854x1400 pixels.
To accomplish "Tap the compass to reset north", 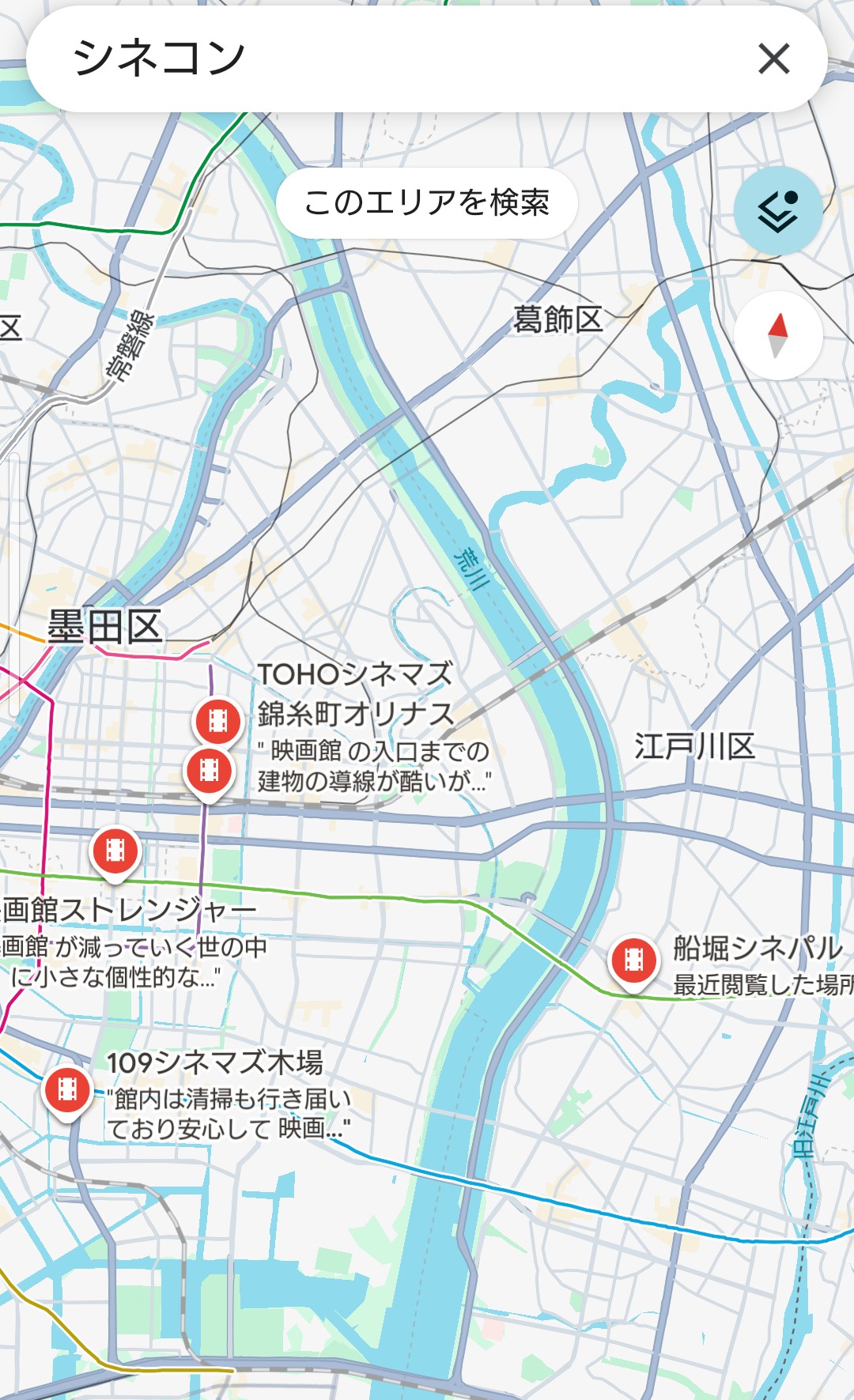I will tap(778, 336).
